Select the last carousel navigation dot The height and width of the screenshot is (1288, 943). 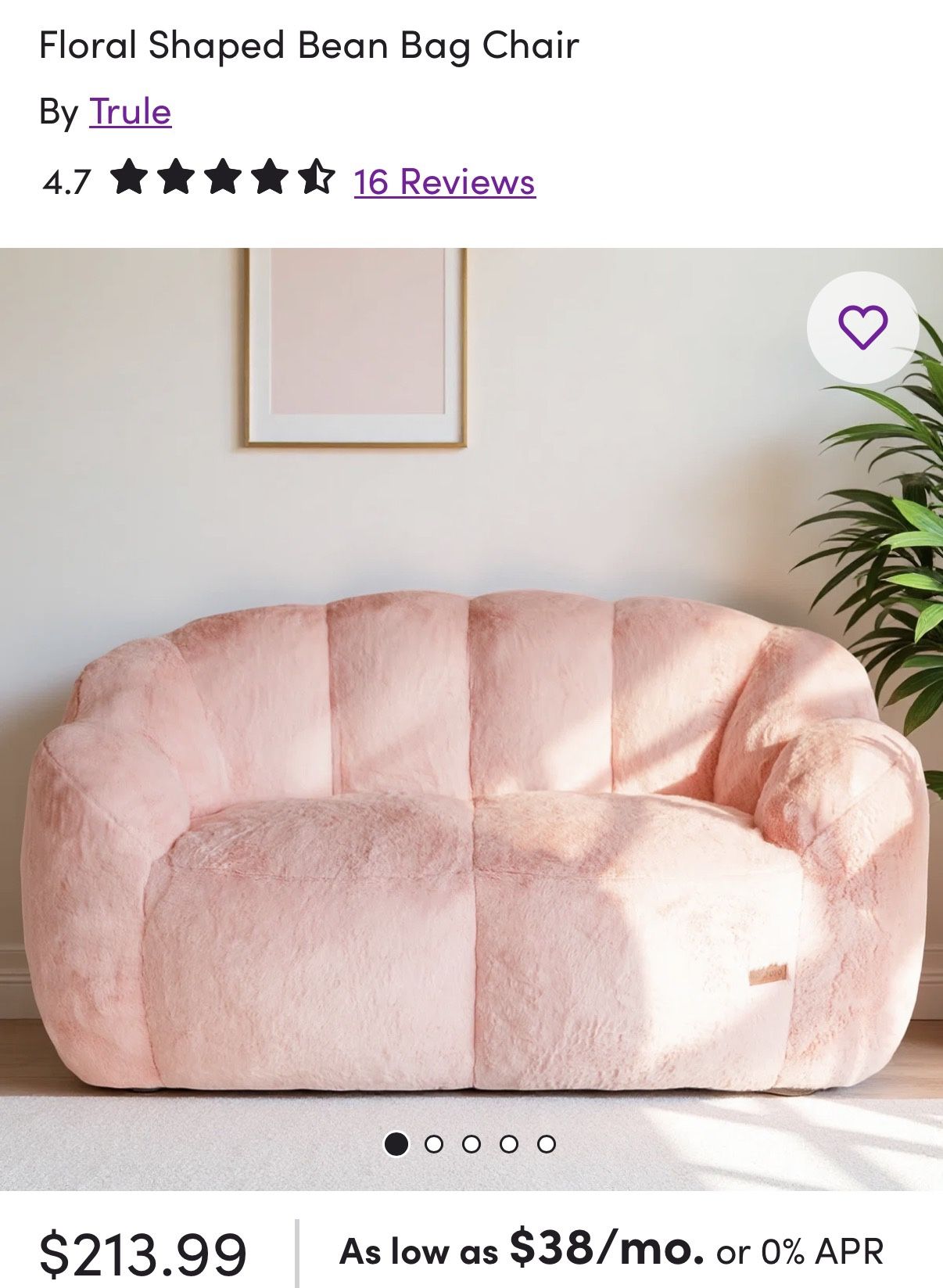coord(547,1144)
